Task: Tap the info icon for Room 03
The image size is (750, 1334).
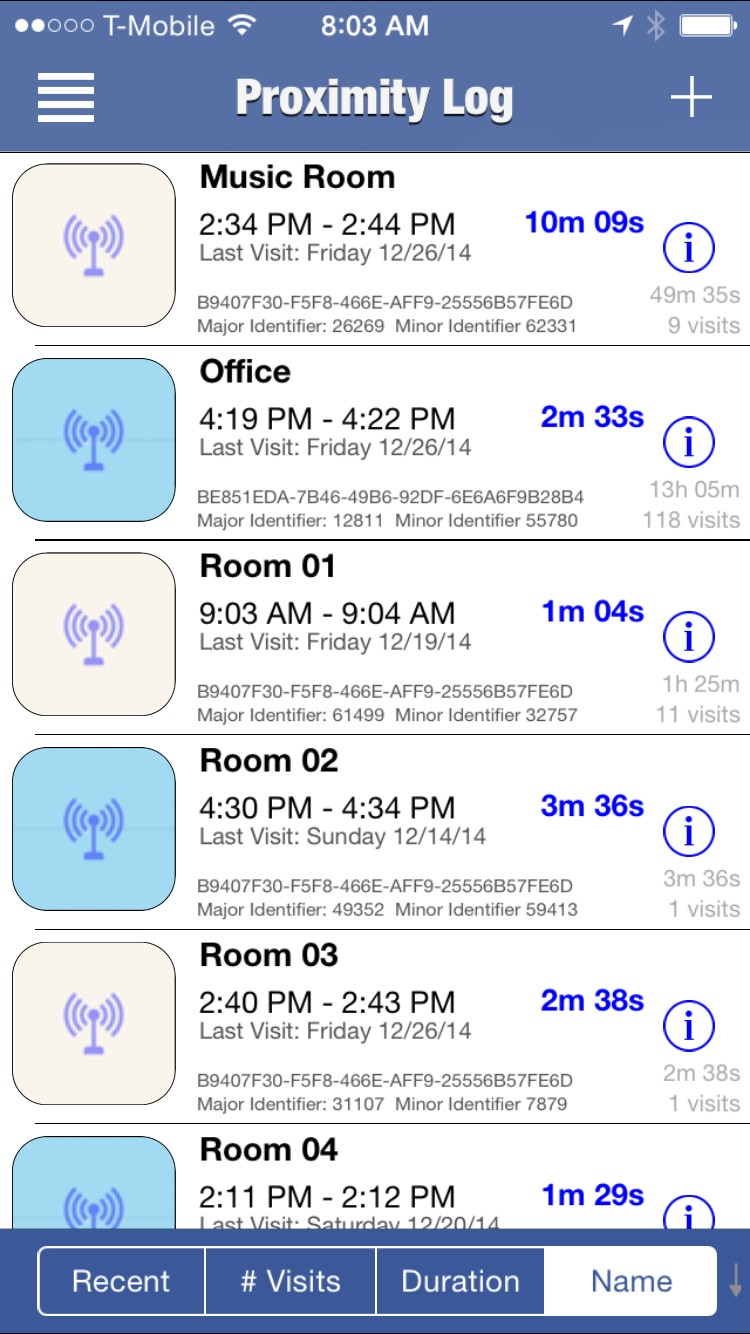Action: [x=689, y=1026]
